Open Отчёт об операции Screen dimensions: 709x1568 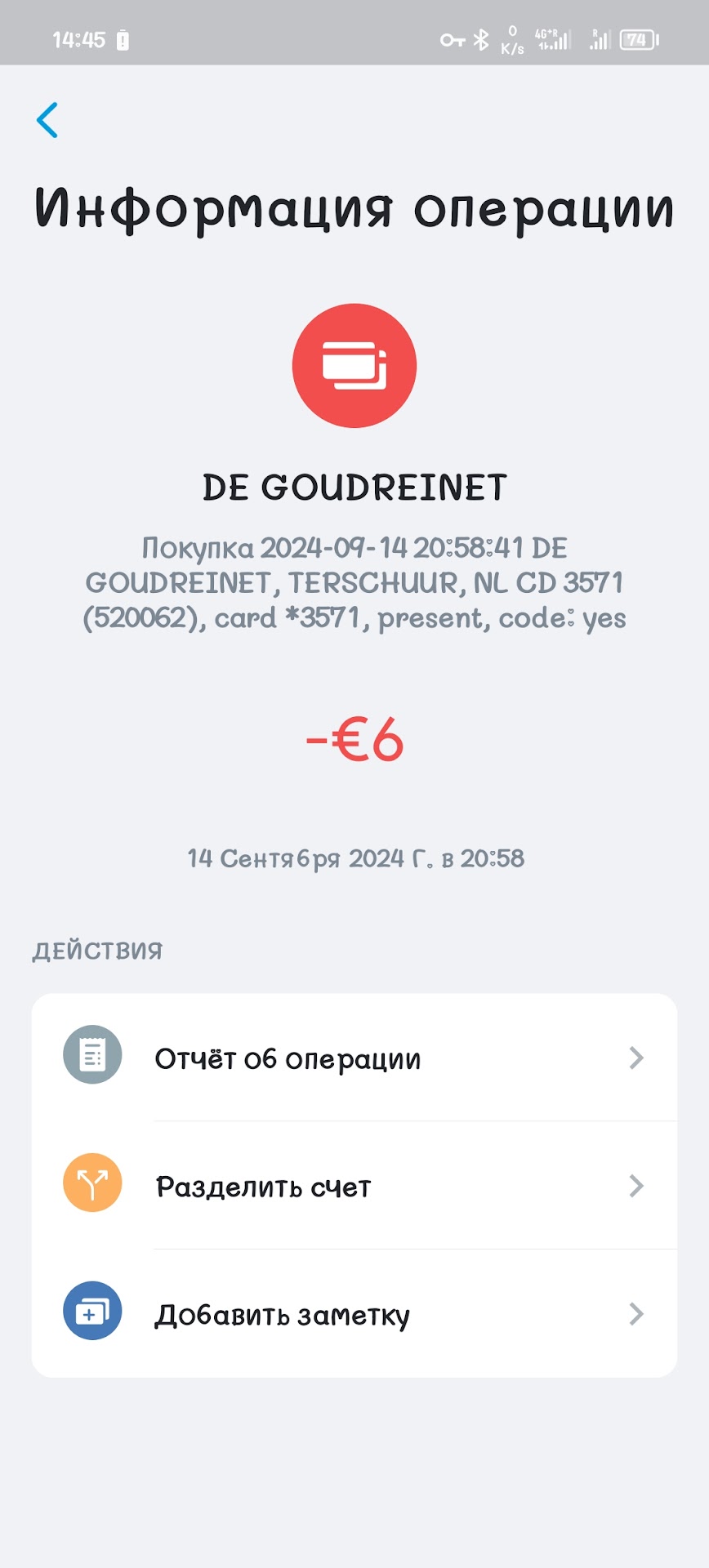(354, 1058)
